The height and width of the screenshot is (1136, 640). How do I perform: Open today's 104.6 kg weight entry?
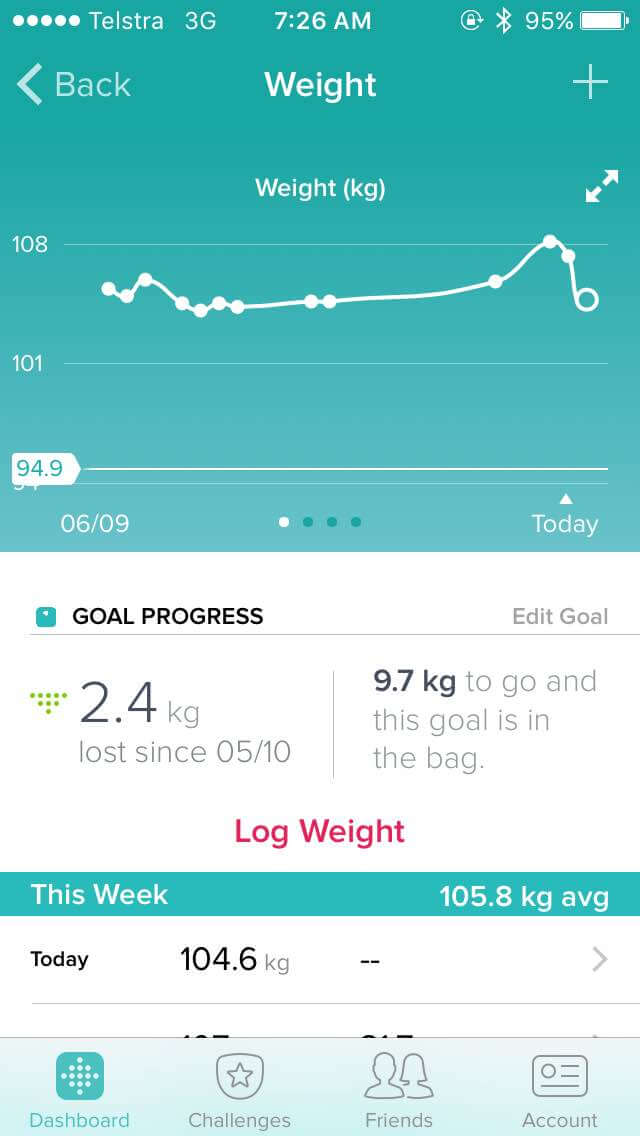click(x=320, y=960)
